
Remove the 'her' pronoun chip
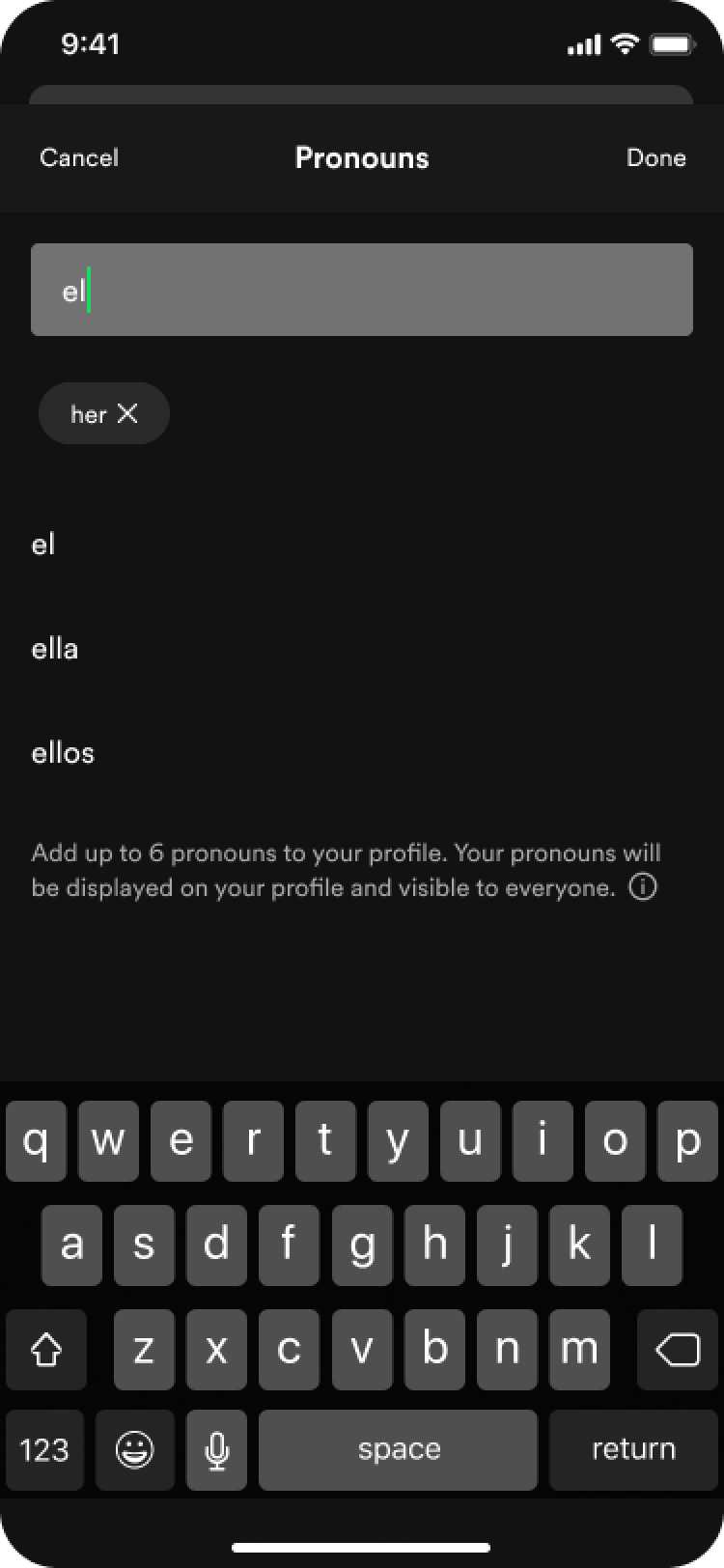coord(127,414)
